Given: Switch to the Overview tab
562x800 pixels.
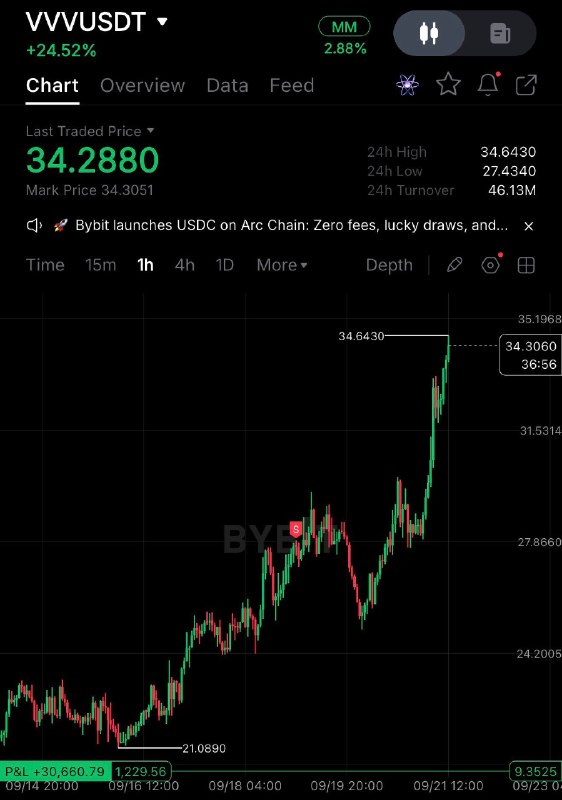Looking at the screenshot, I should point(142,85).
